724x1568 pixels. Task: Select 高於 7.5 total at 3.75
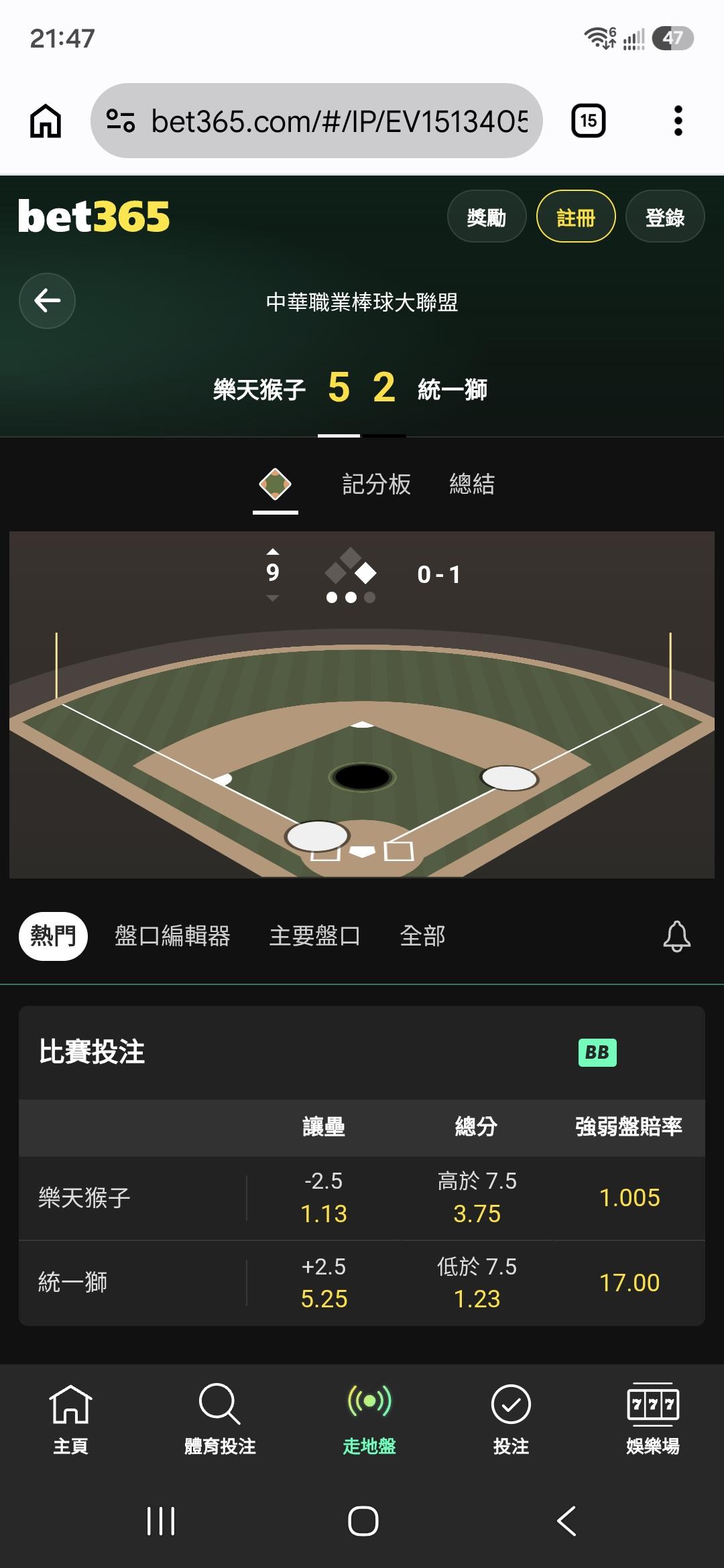pos(477,1197)
